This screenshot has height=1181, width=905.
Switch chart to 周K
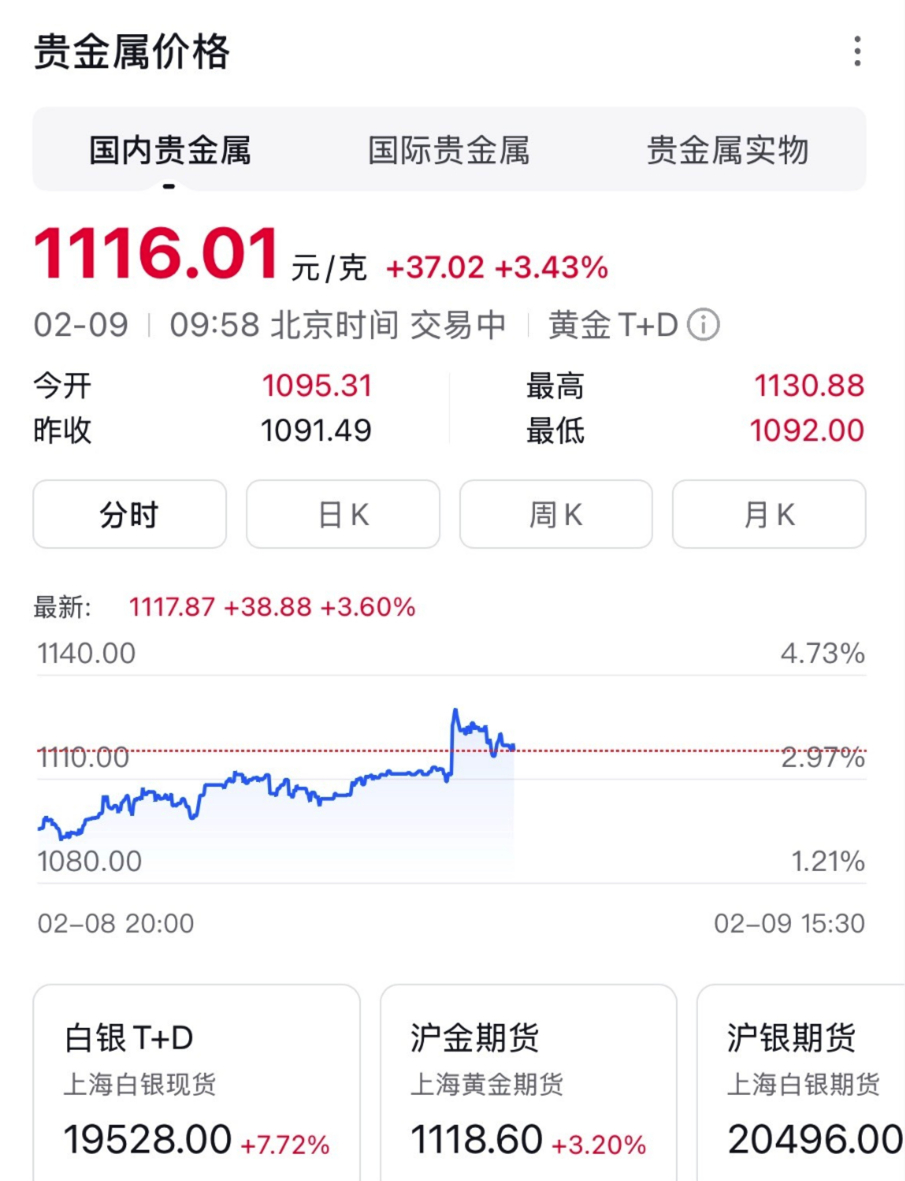(x=556, y=514)
